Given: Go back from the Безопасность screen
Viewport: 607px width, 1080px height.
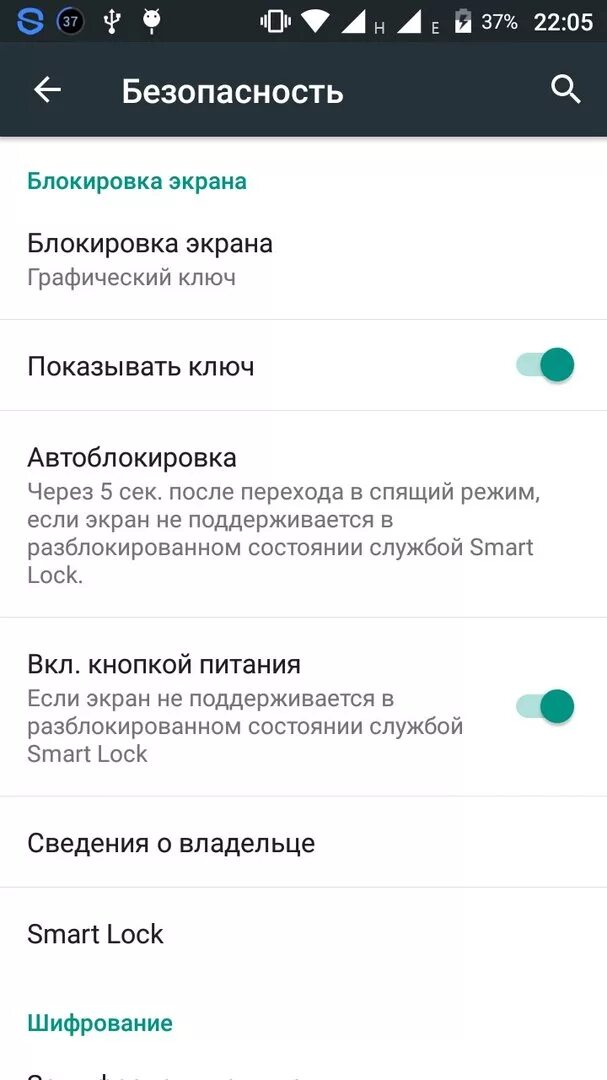Looking at the screenshot, I should coord(47,90).
